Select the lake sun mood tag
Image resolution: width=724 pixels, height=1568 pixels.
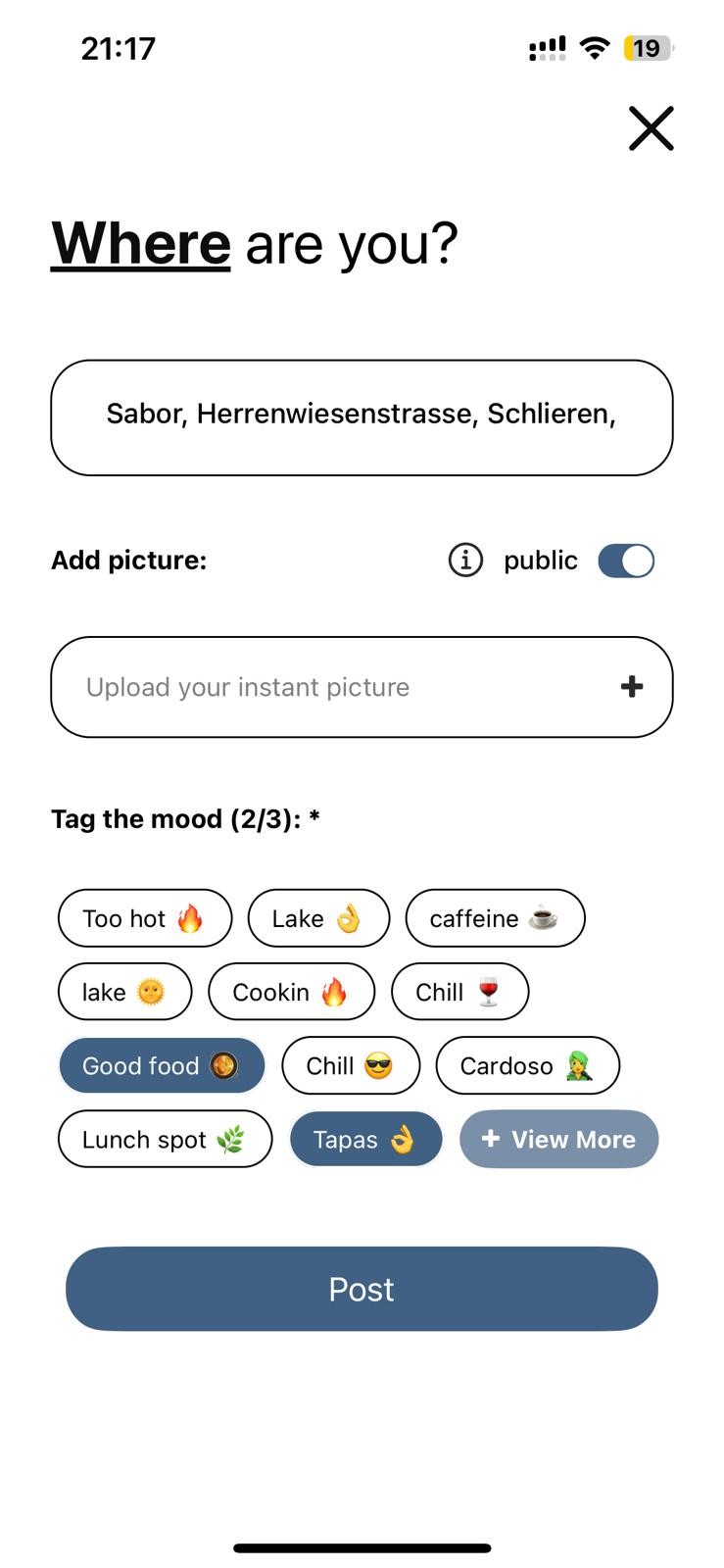125,992
